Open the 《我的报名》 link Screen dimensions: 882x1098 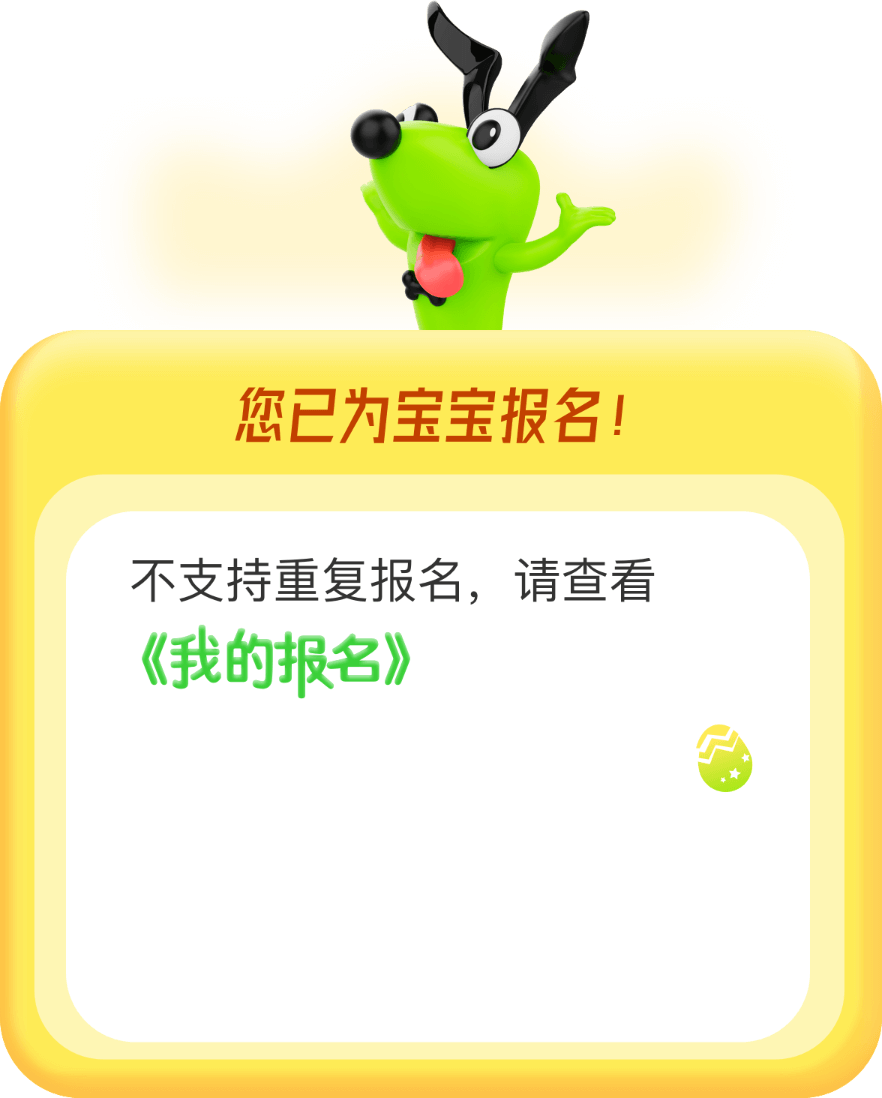point(272,662)
